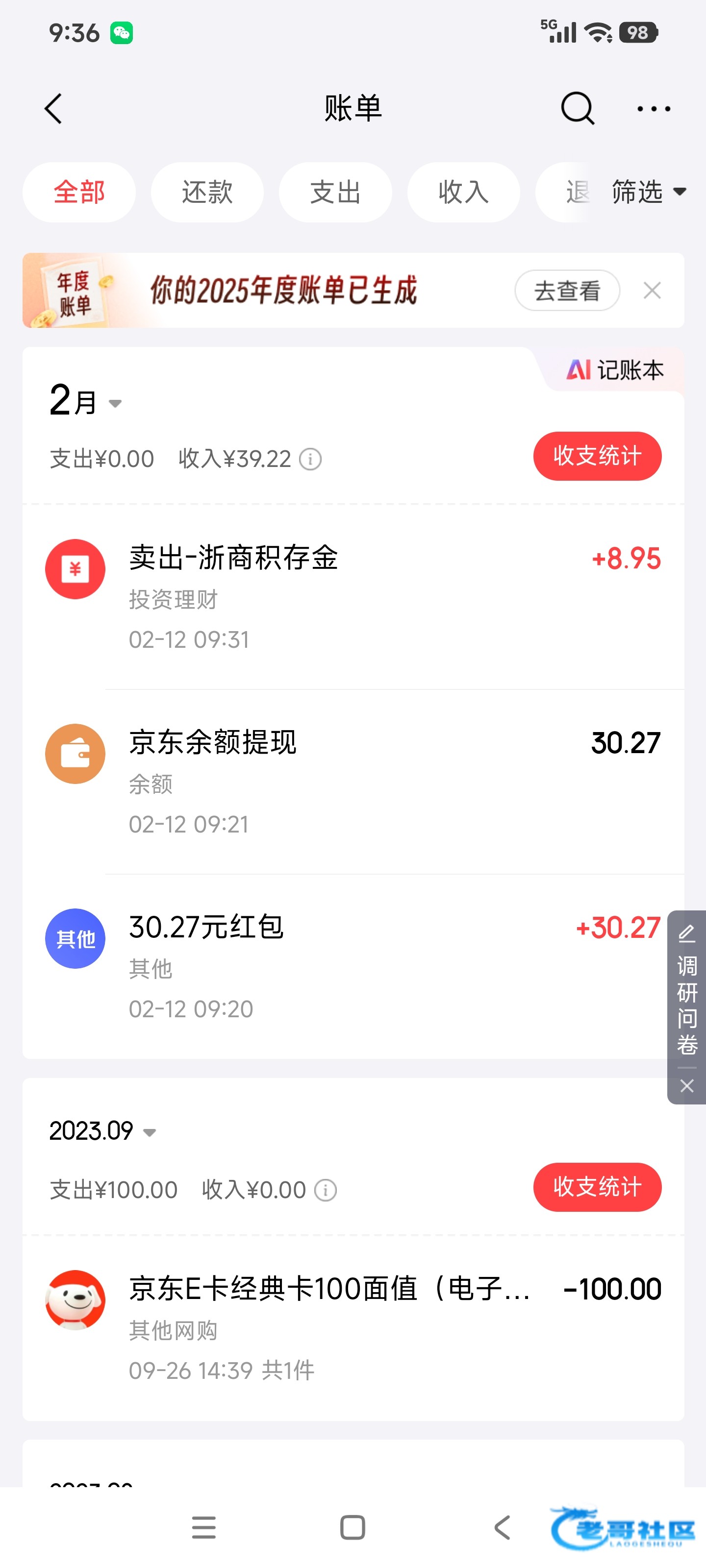Dismiss the 年度账单 banner

click(652, 291)
